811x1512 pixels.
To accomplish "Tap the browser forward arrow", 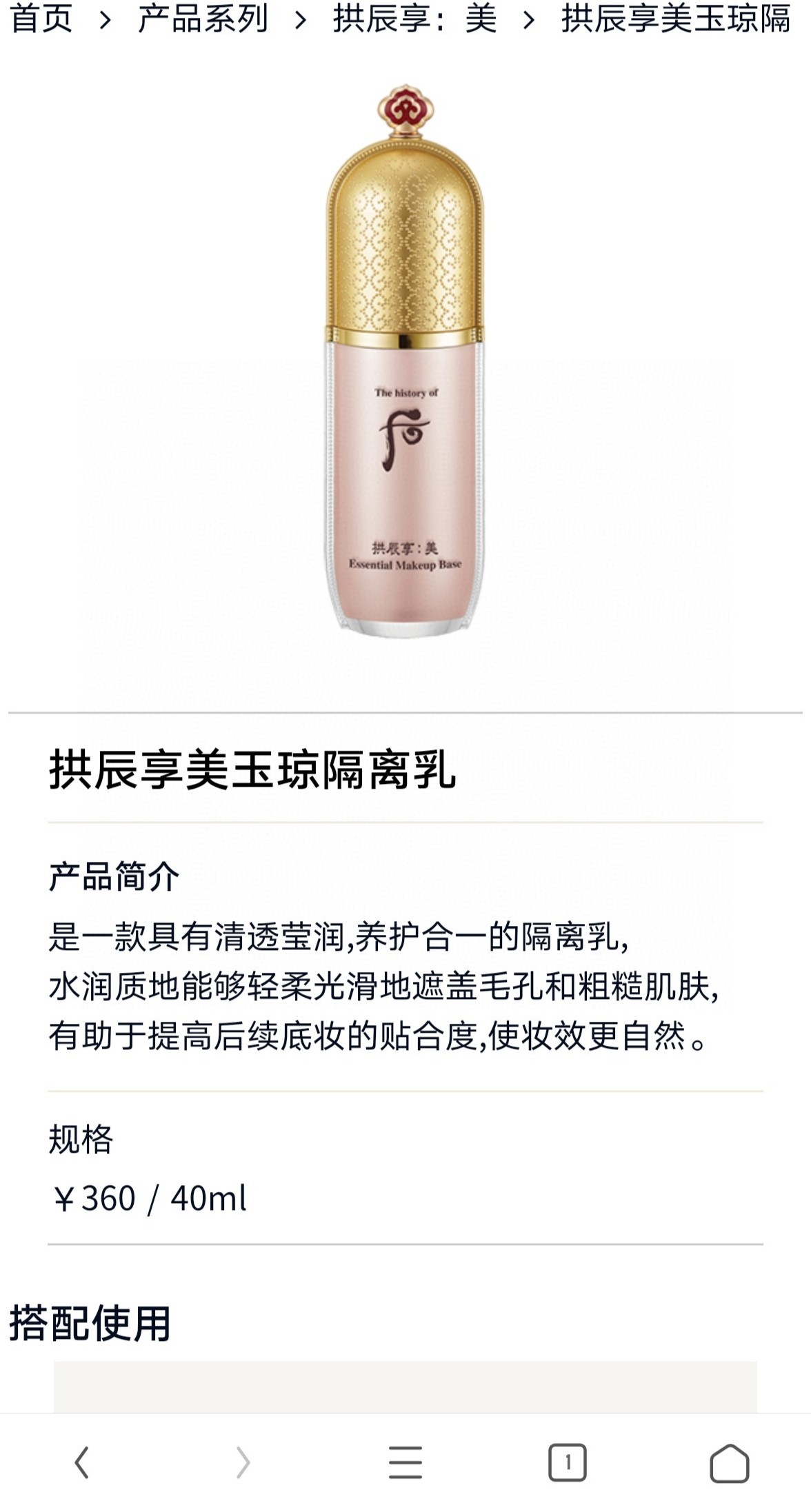I will click(243, 1462).
